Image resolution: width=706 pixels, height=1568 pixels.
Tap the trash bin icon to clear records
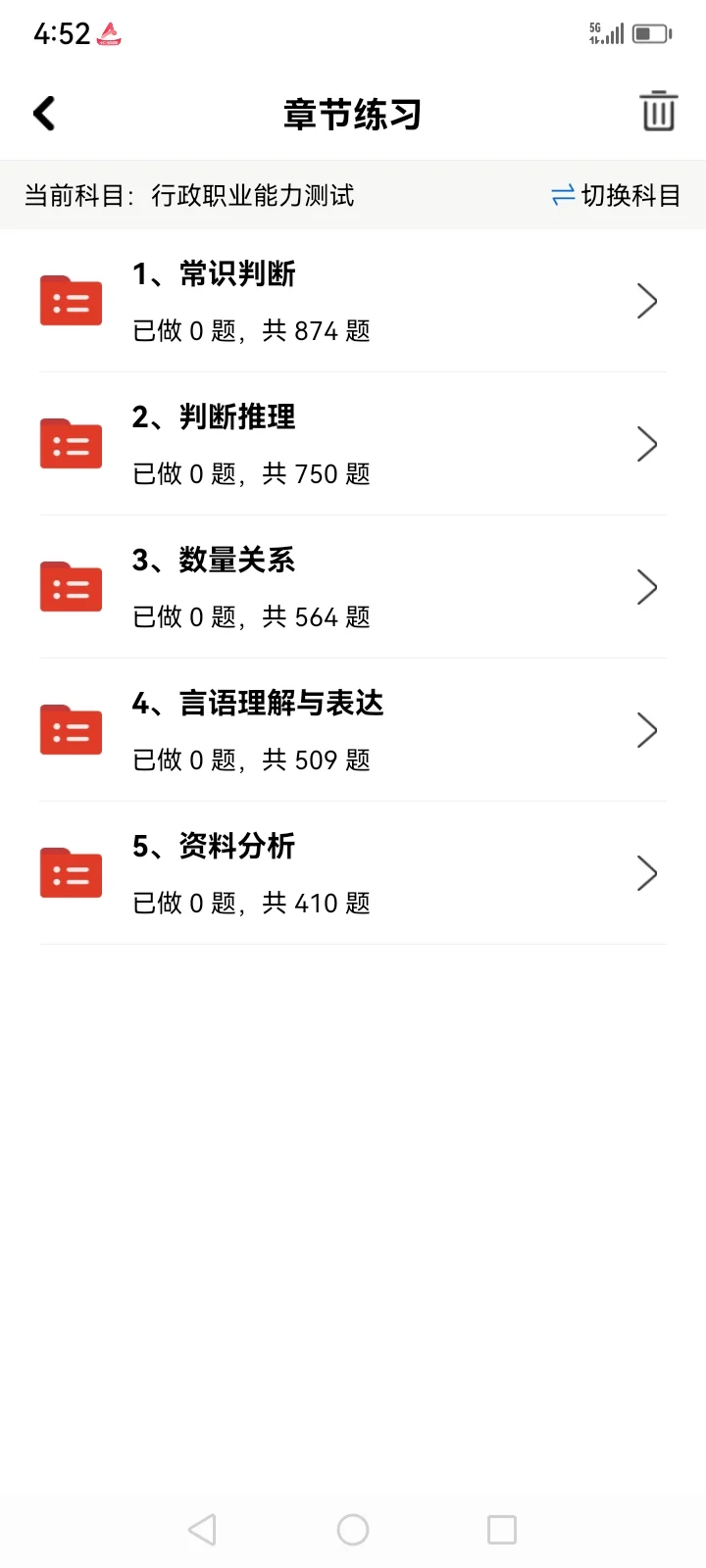(658, 112)
